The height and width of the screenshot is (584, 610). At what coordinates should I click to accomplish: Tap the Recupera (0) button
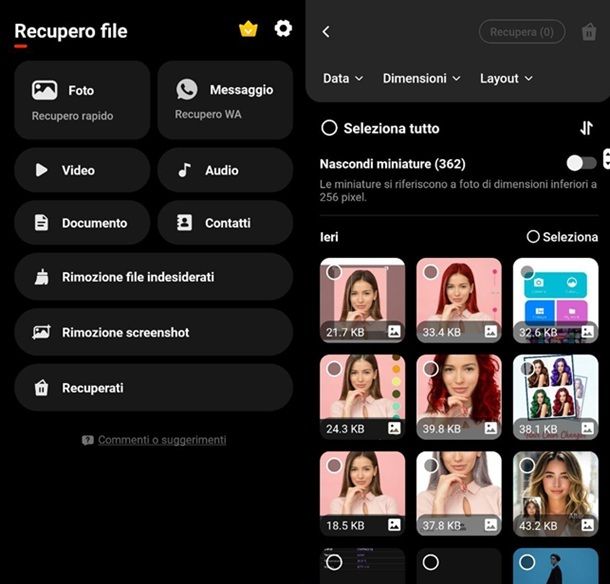[521, 32]
